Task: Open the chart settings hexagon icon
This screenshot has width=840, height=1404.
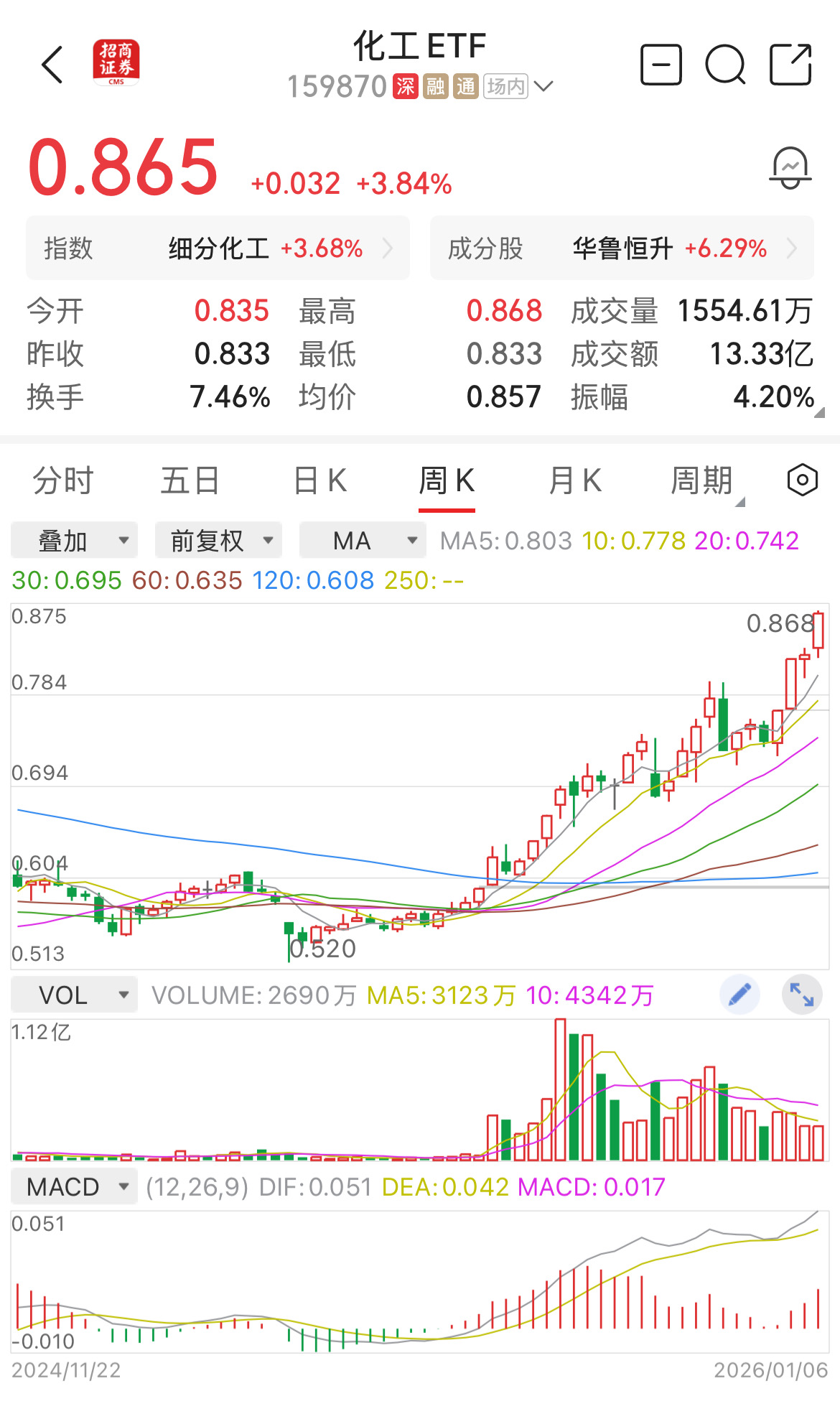Action: (x=802, y=480)
